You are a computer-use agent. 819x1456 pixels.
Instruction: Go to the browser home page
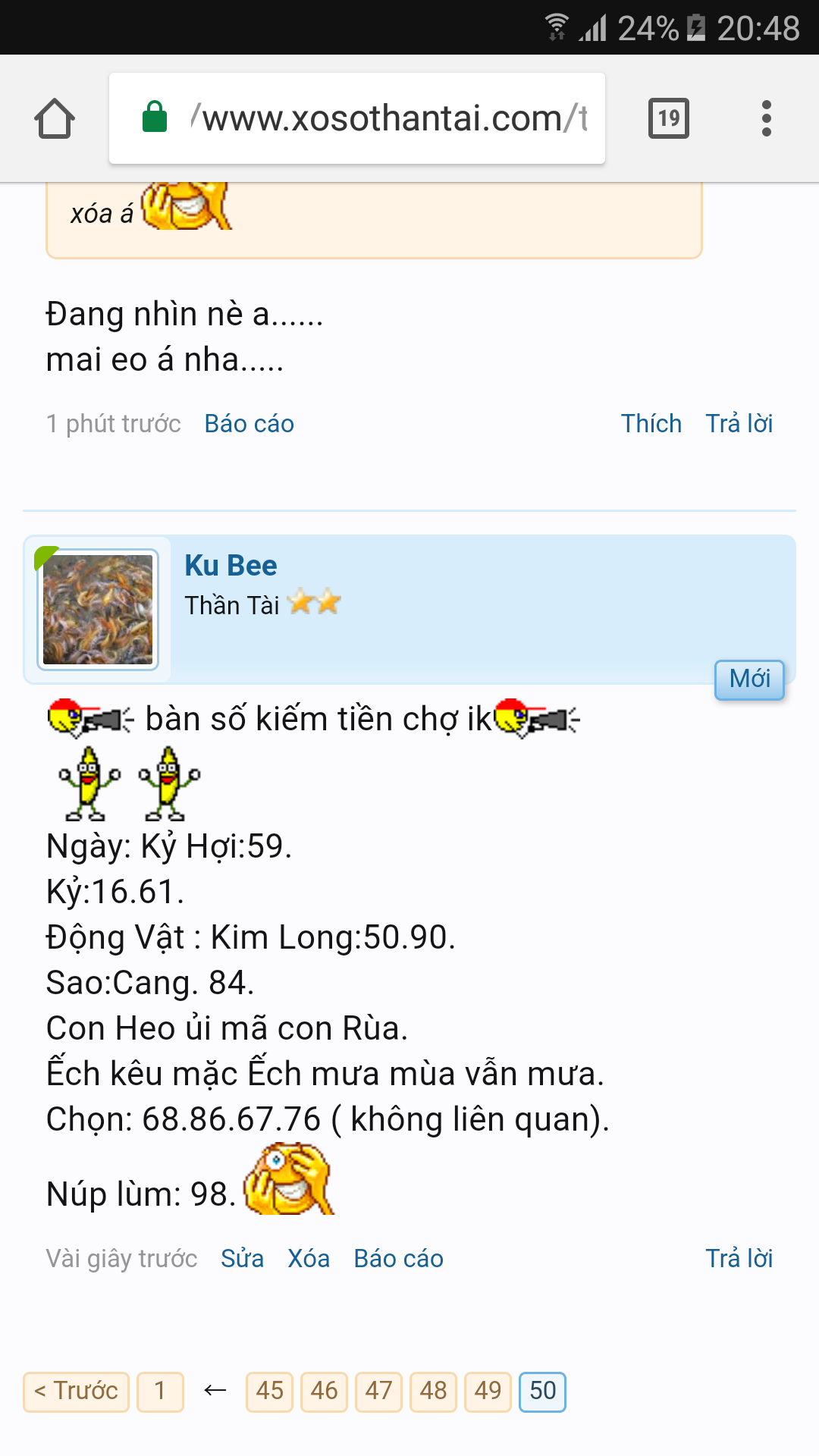click(x=55, y=119)
